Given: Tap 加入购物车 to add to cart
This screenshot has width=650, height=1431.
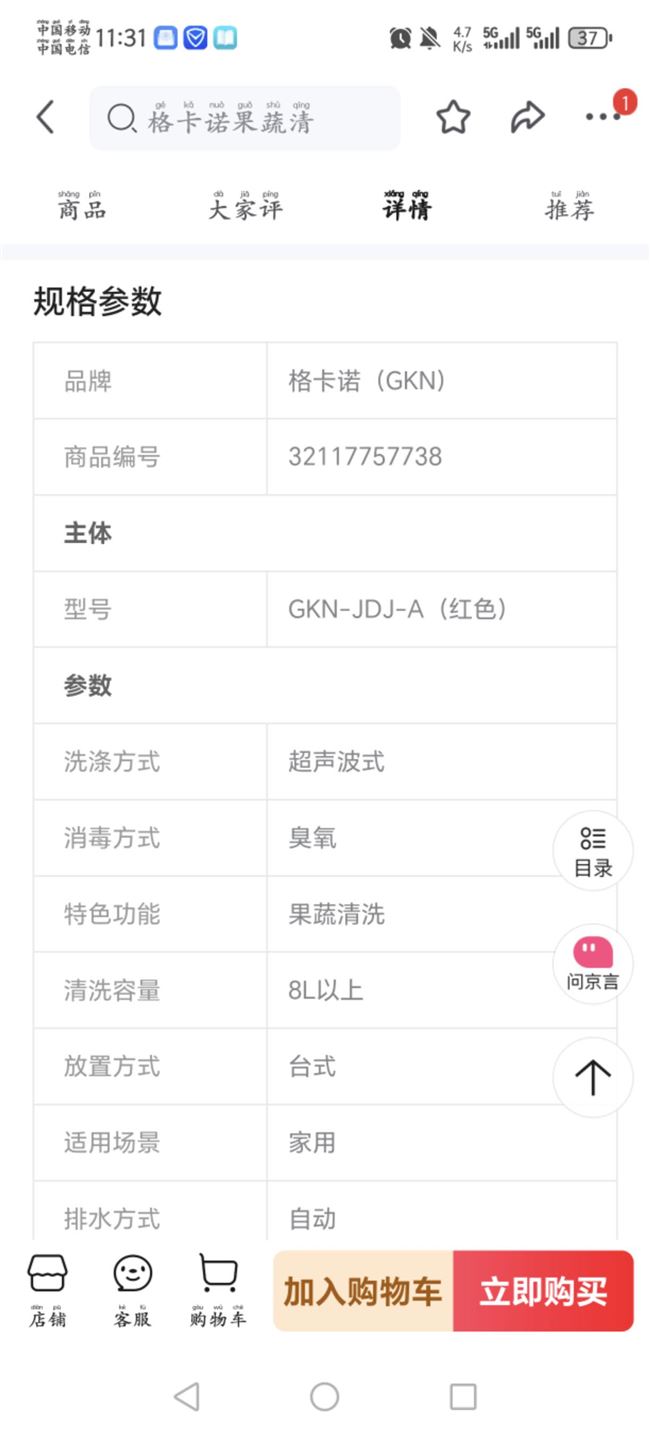Looking at the screenshot, I should pos(363,1291).
